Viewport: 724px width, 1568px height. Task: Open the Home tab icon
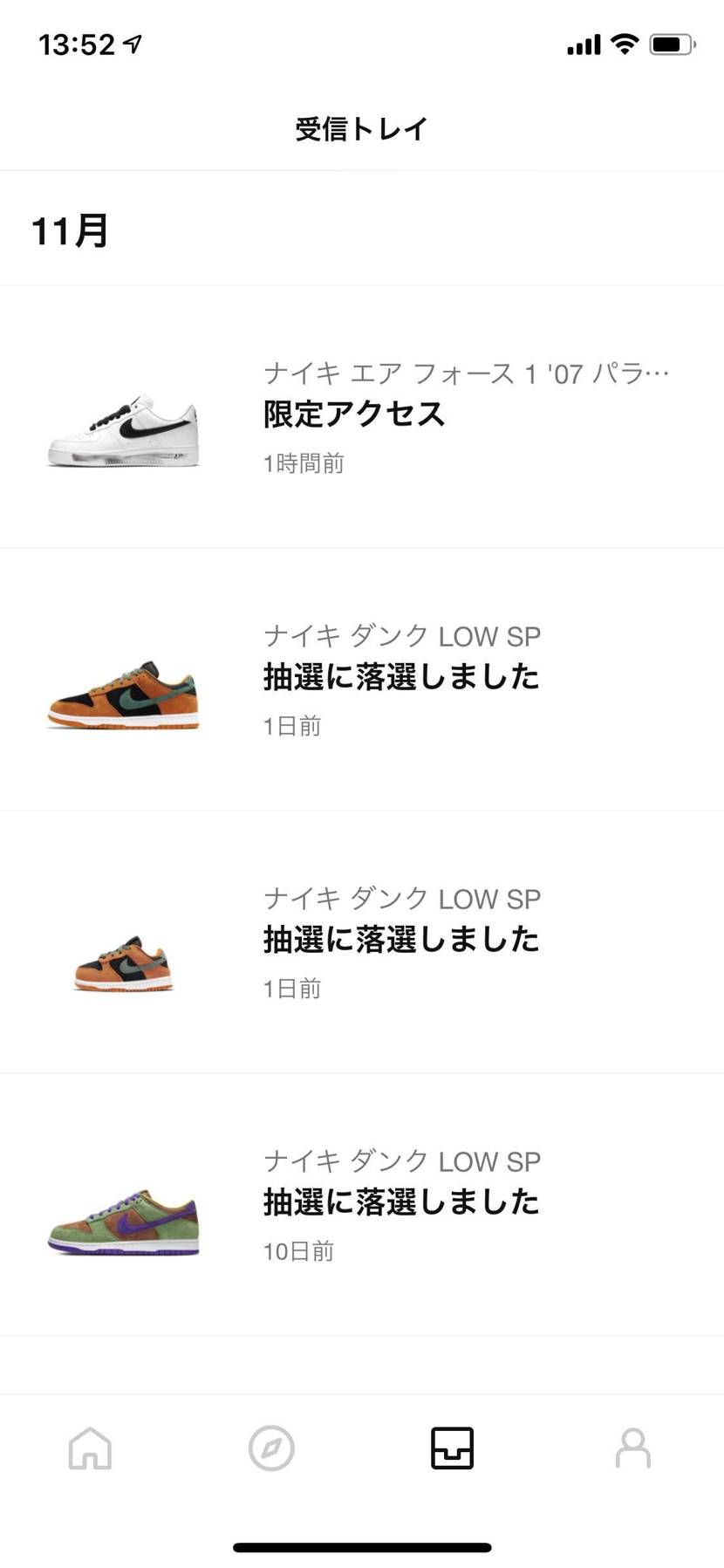(90, 1448)
